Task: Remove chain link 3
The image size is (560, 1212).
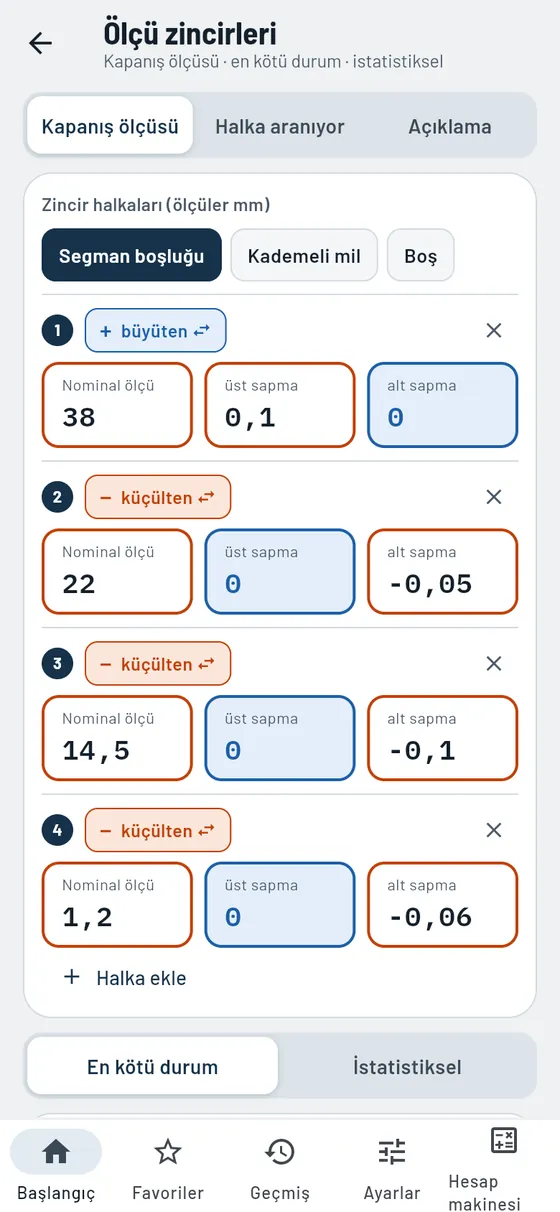Action: click(493, 663)
